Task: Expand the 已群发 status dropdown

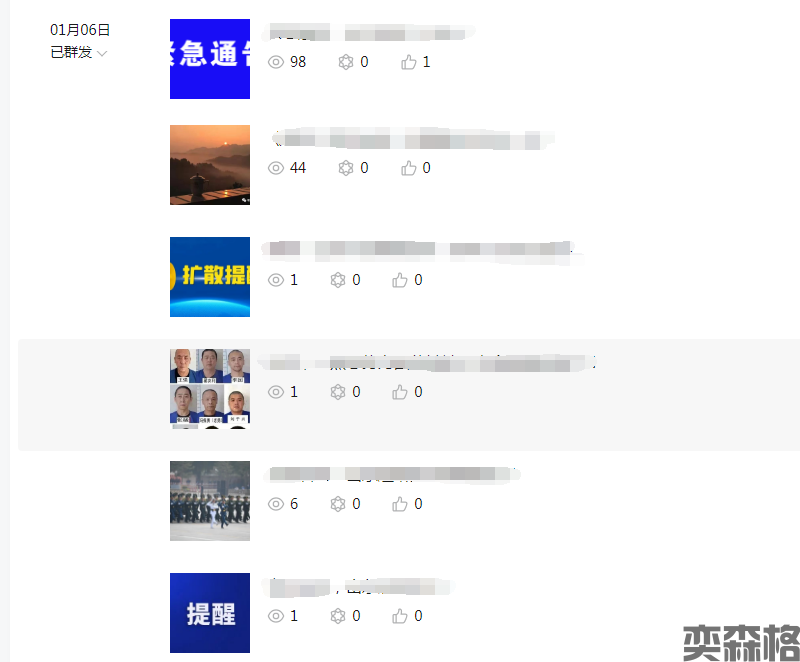Action: (80, 53)
